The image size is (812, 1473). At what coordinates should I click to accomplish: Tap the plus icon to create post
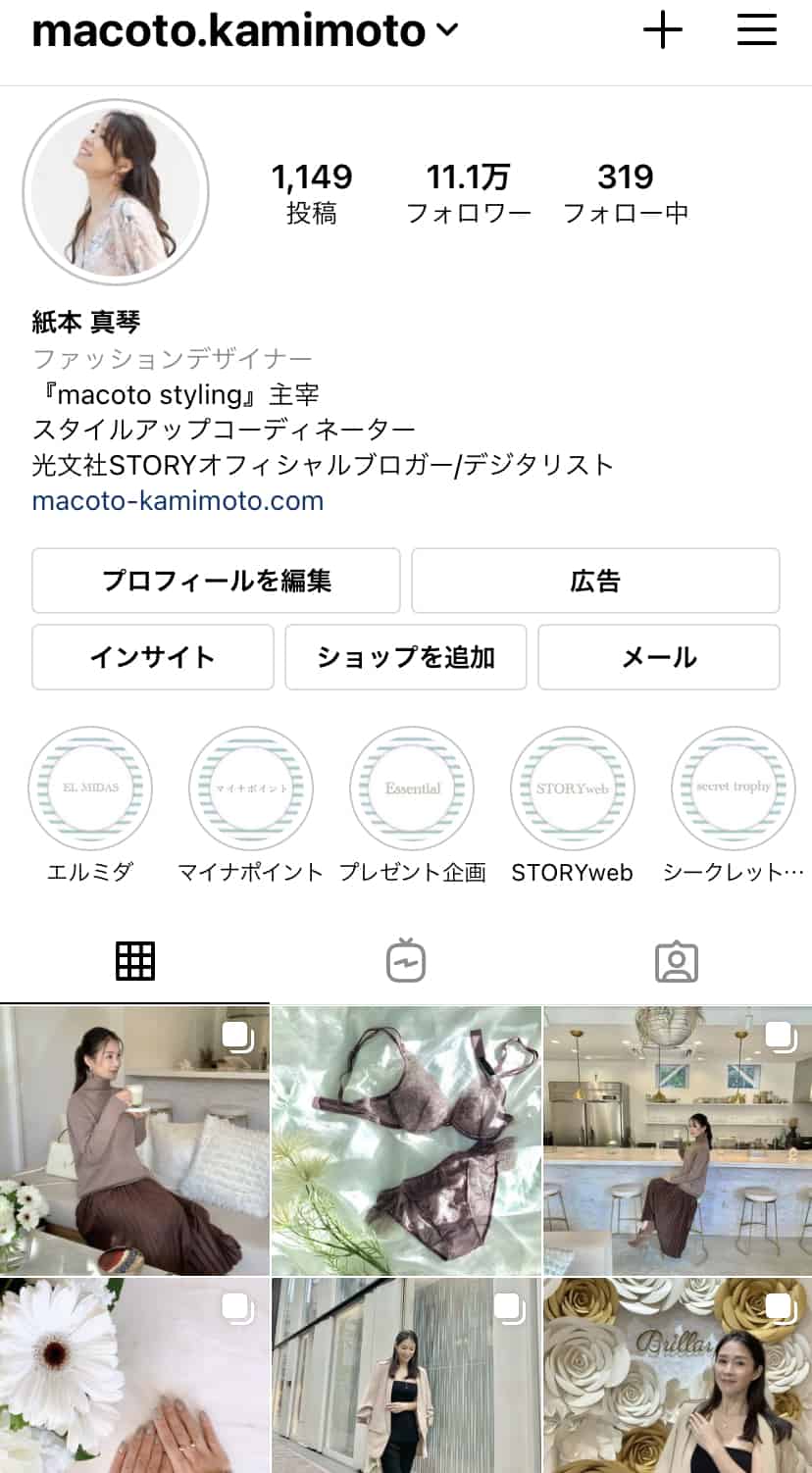click(662, 31)
